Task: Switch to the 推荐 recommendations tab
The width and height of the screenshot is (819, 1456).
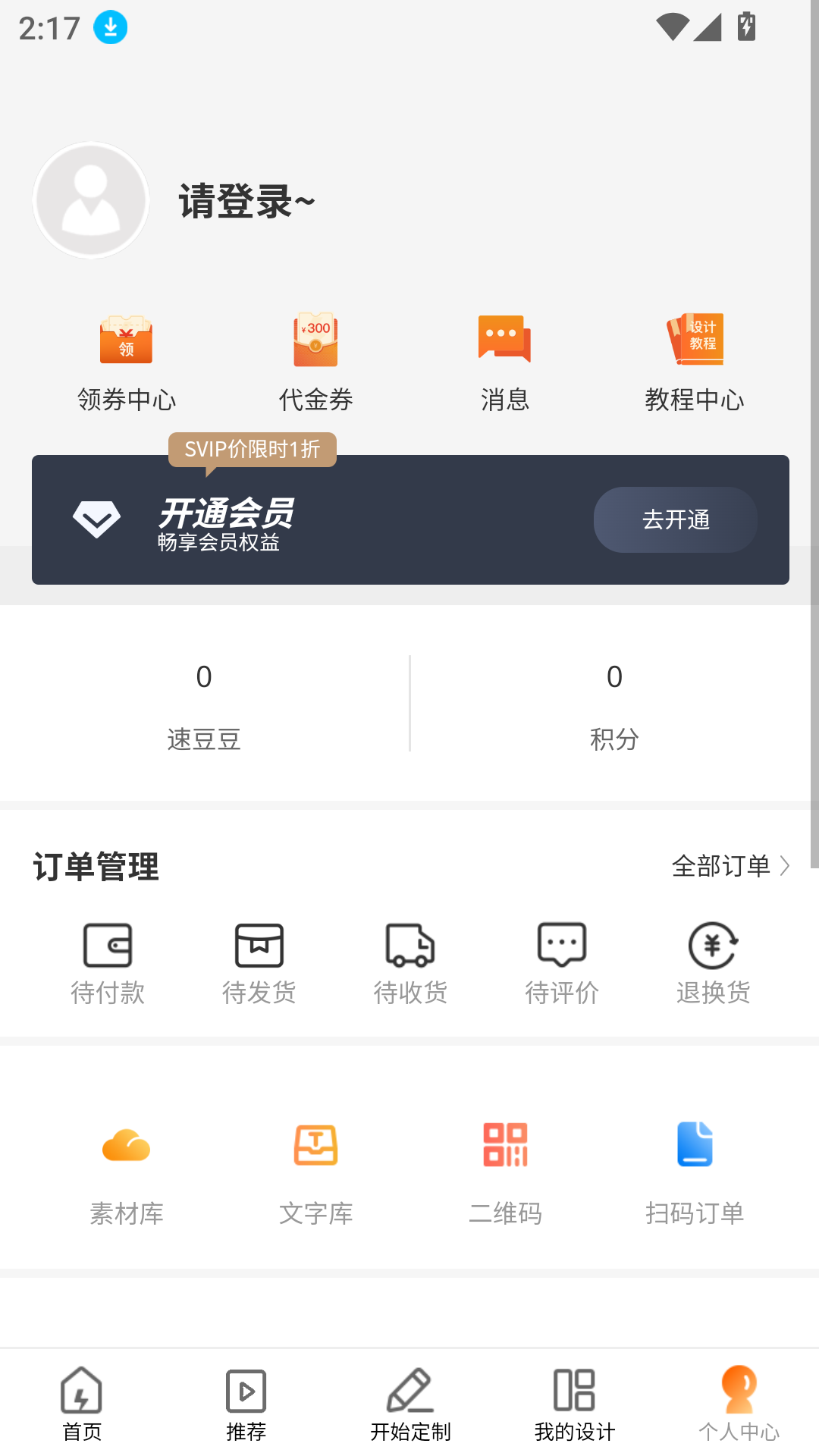Action: [246, 1407]
